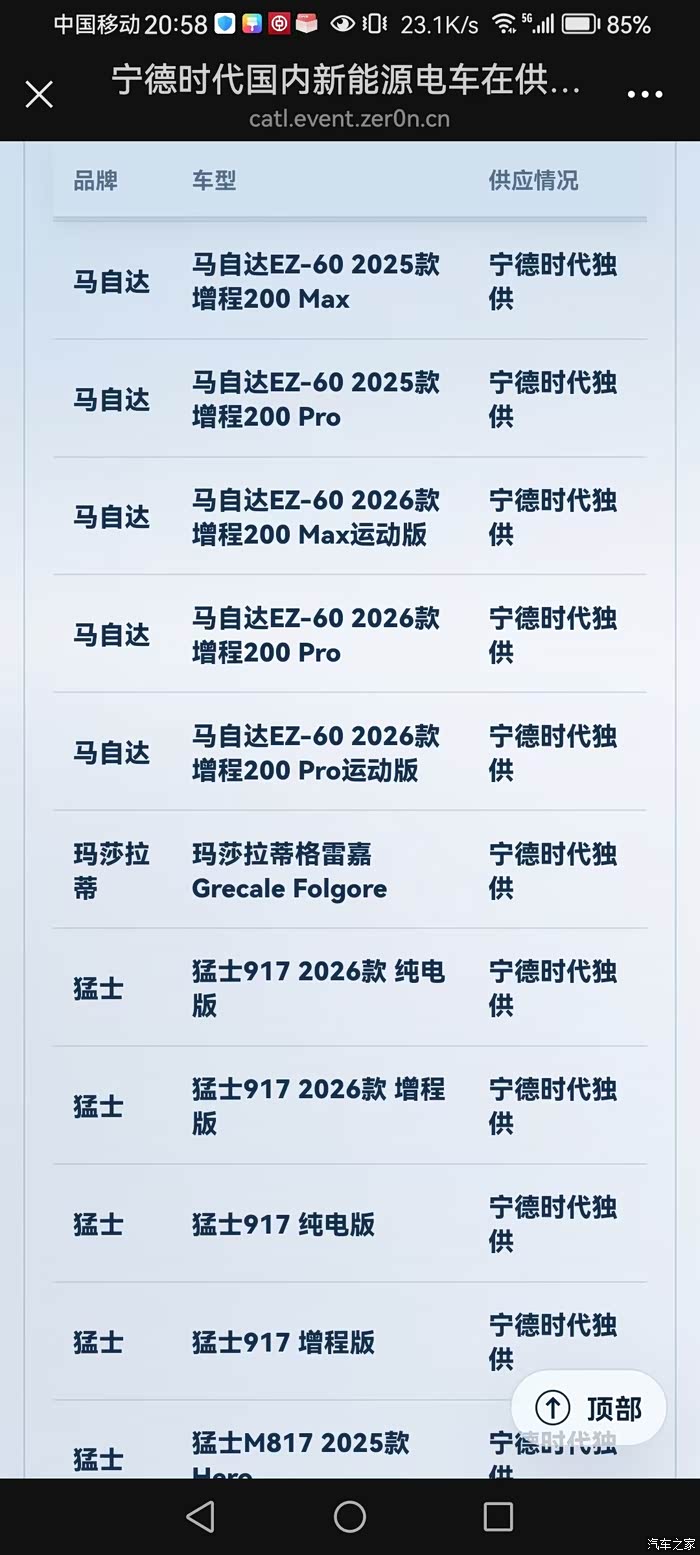The image size is (700, 1555).
Task: Tap the system back button
Action: click(201, 1516)
